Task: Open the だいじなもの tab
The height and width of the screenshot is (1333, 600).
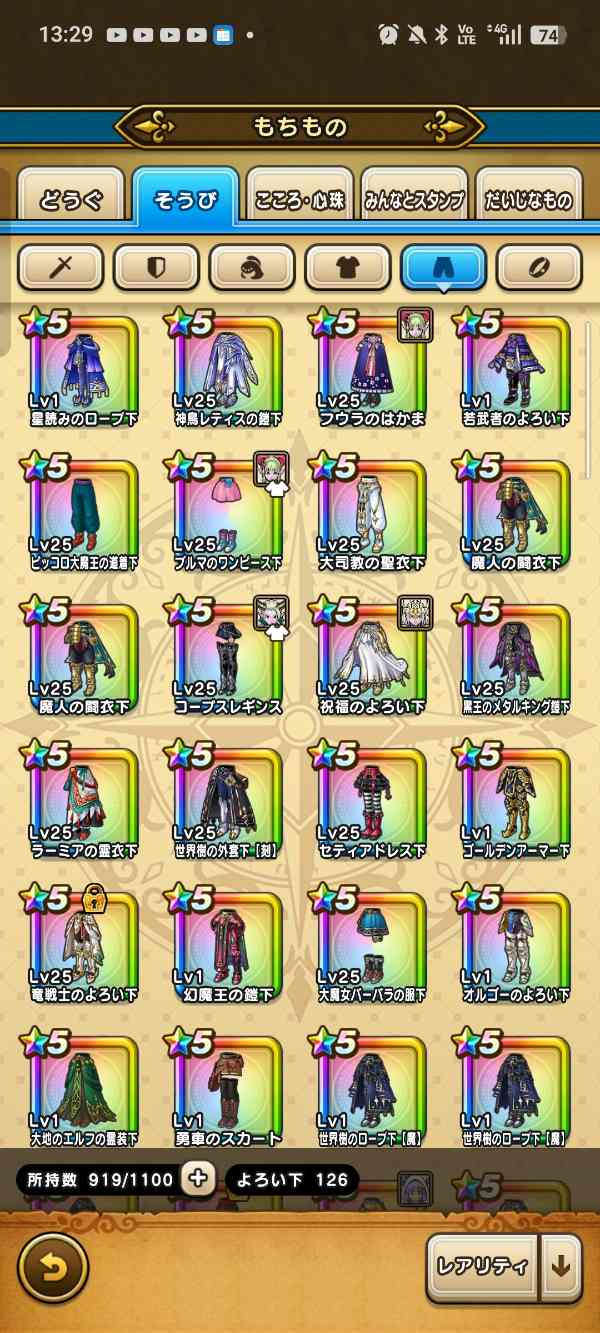Action: click(x=528, y=199)
